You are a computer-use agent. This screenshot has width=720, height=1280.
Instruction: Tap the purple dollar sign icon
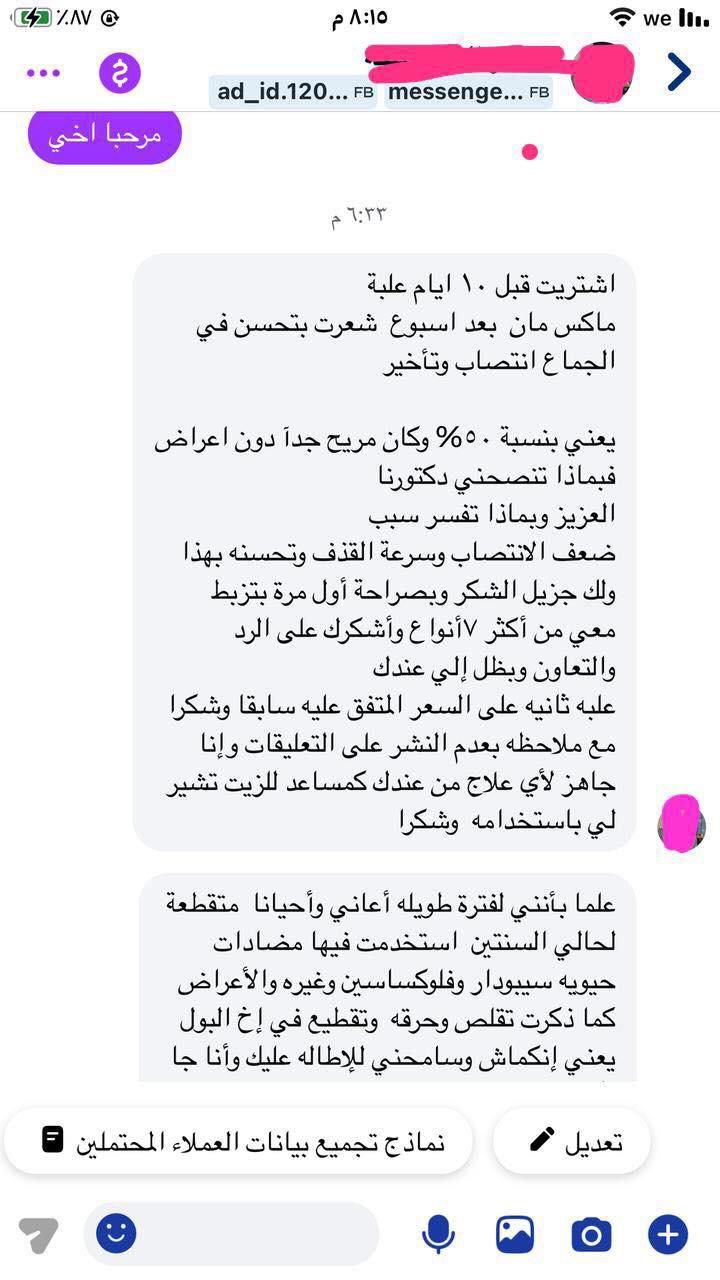(120, 73)
